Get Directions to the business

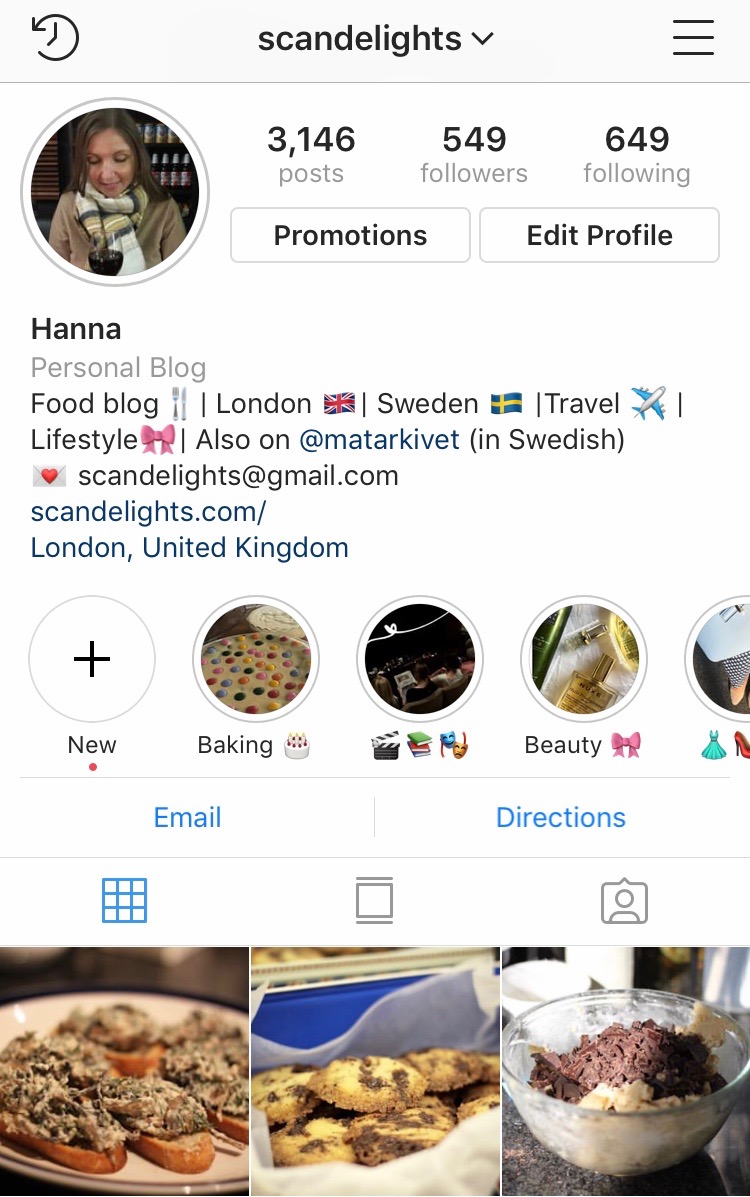pyautogui.click(x=561, y=817)
